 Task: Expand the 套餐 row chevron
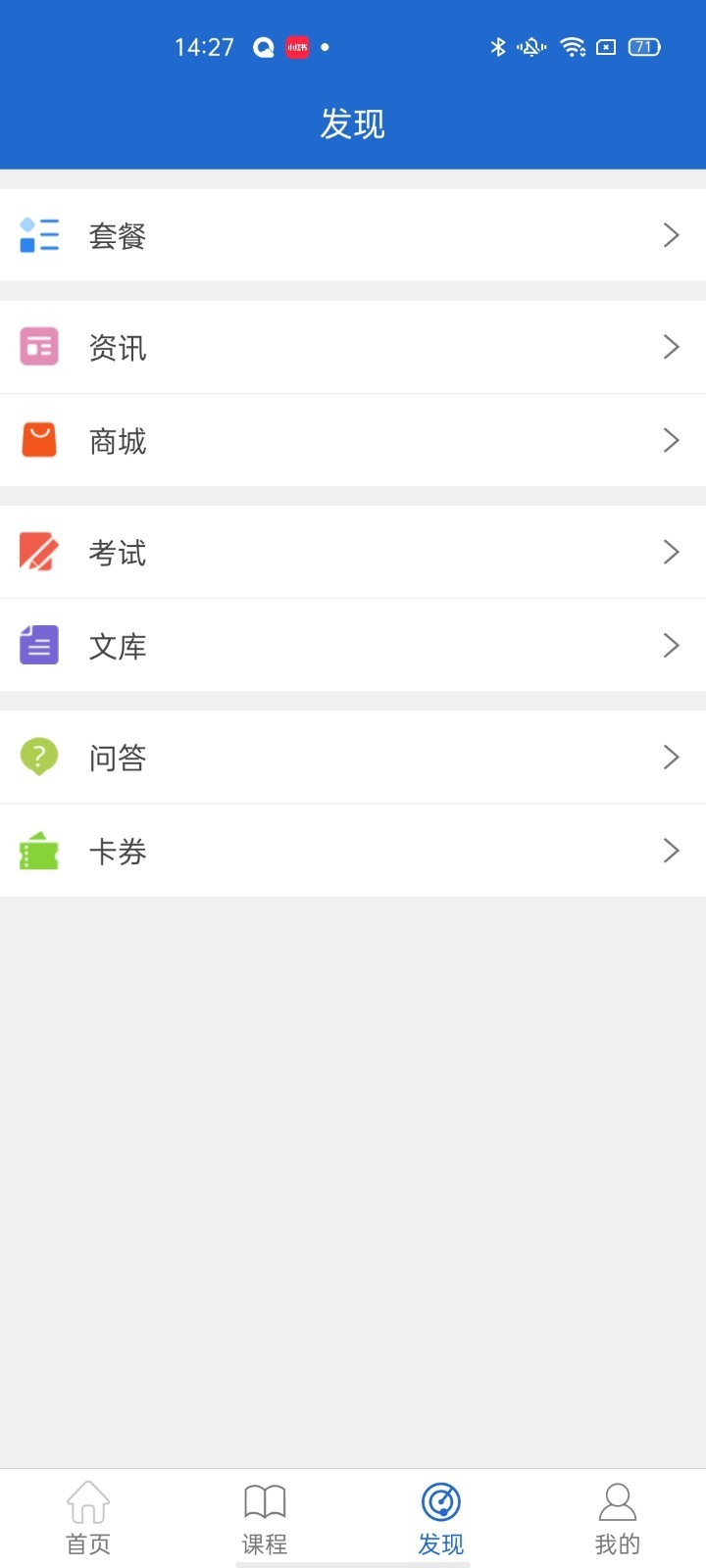click(x=671, y=235)
